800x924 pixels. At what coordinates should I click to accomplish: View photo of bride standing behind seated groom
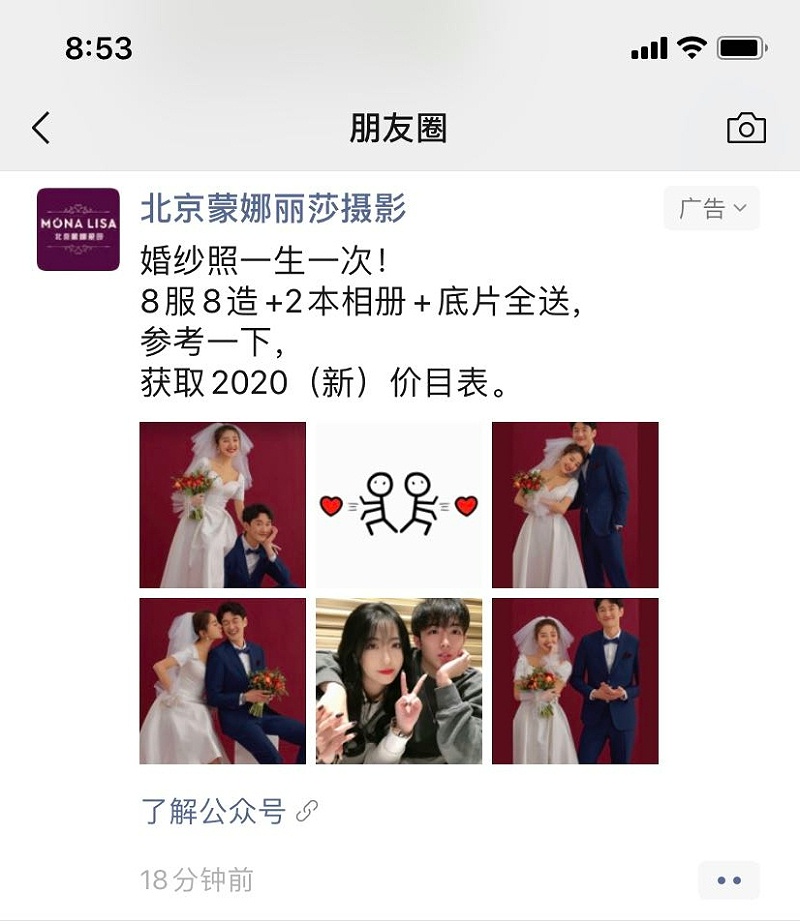pyautogui.click(x=222, y=505)
